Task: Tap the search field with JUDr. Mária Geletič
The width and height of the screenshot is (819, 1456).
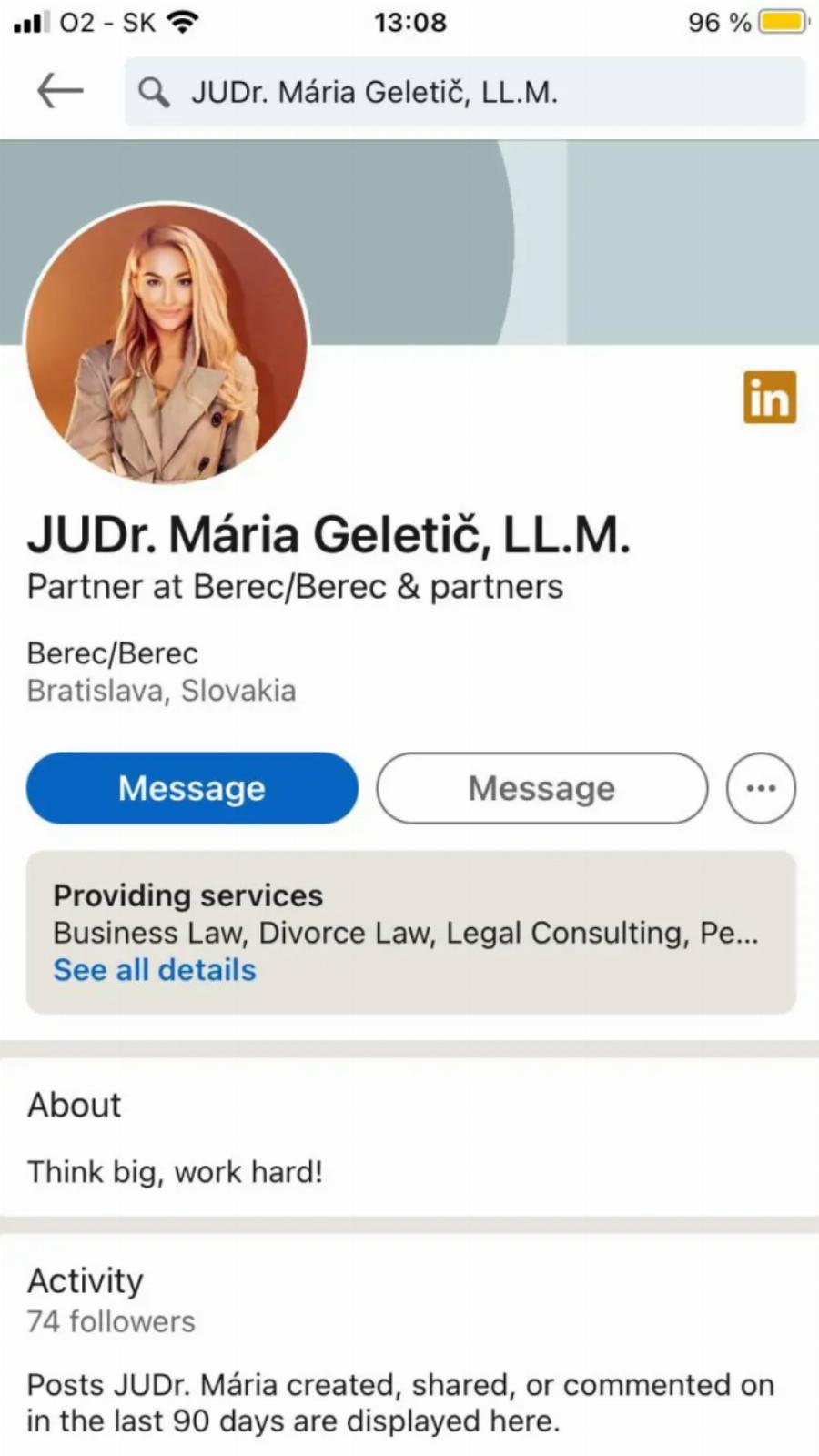Action: tap(464, 92)
